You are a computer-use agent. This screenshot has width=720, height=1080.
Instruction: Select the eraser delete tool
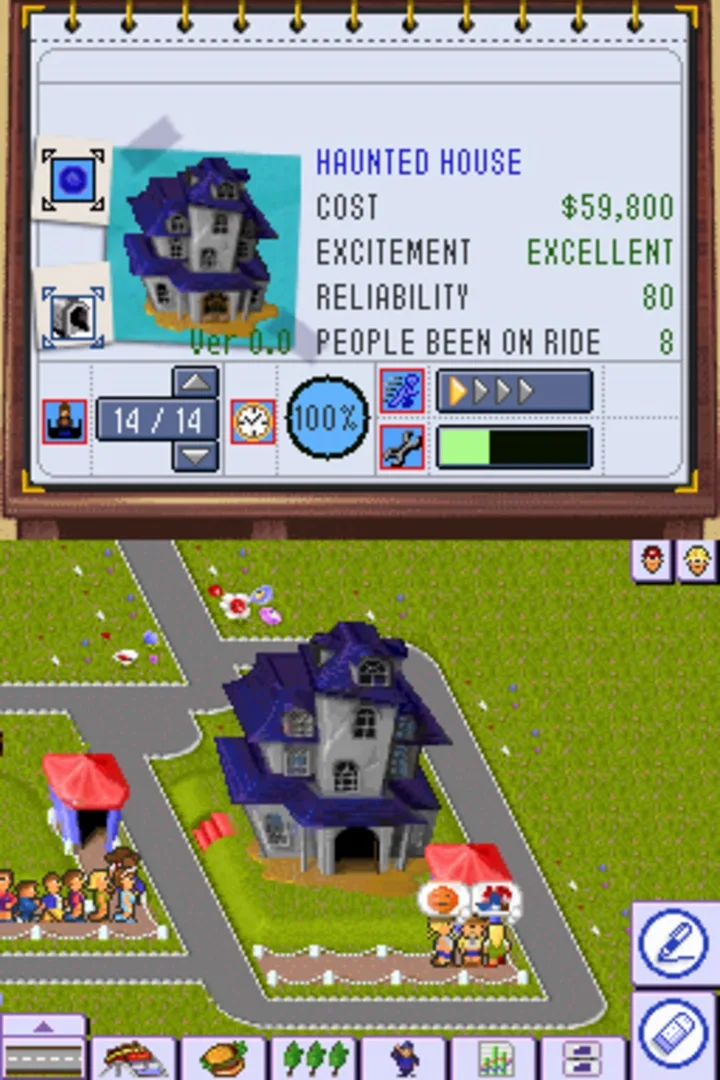674,1034
